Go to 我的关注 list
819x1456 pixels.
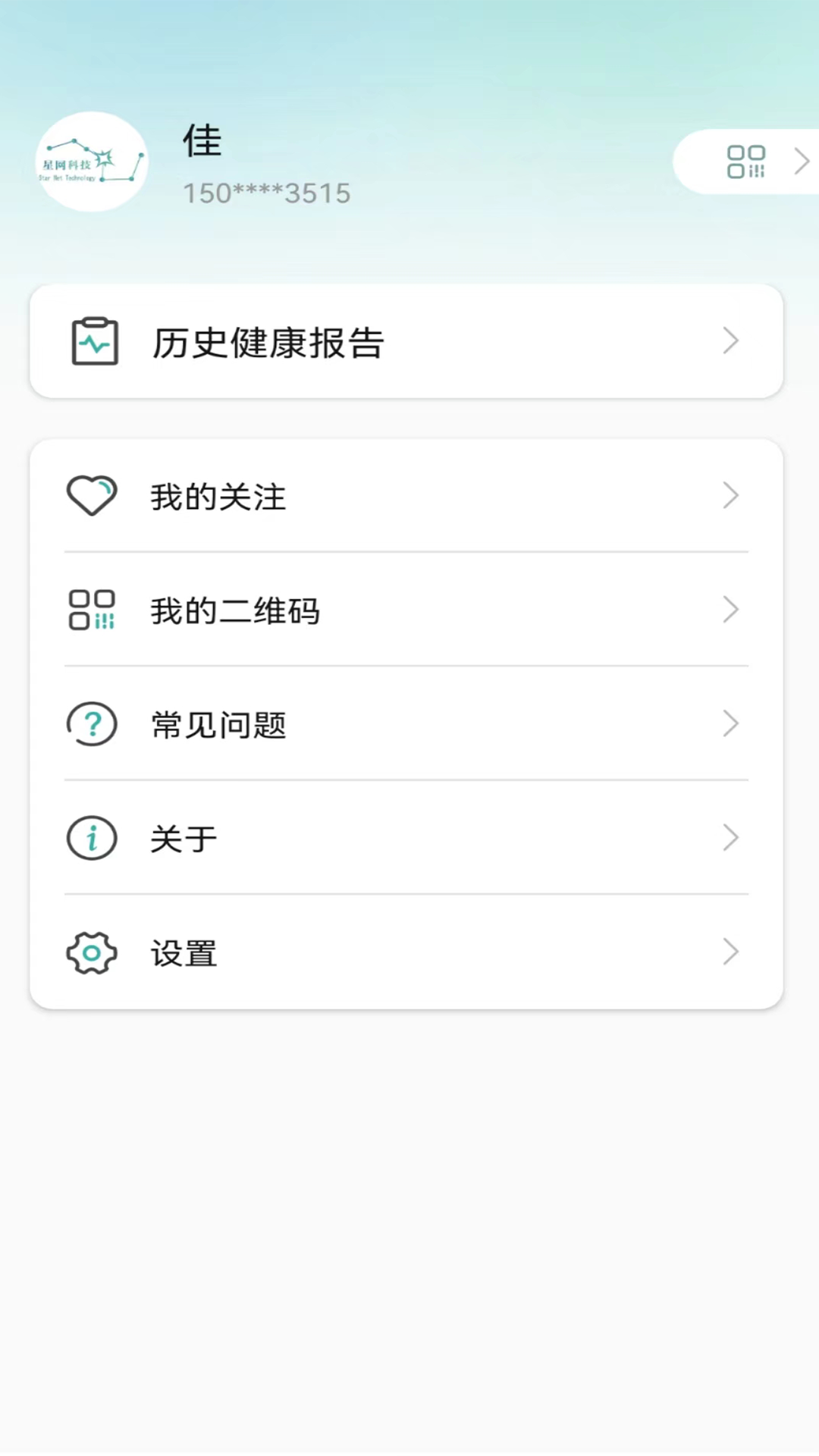(406, 497)
